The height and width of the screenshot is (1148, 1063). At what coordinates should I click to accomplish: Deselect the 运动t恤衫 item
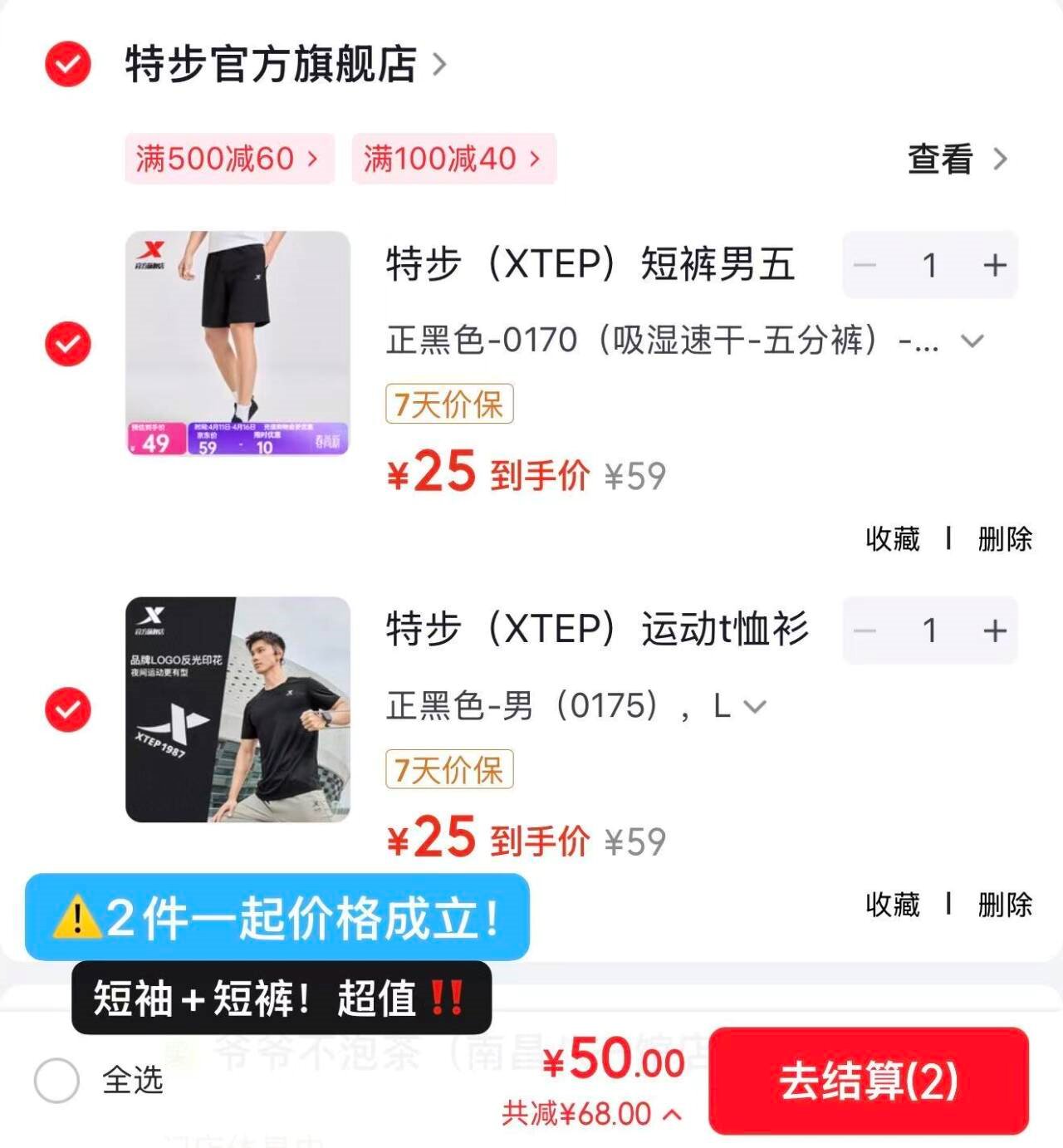click(x=67, y=709)
